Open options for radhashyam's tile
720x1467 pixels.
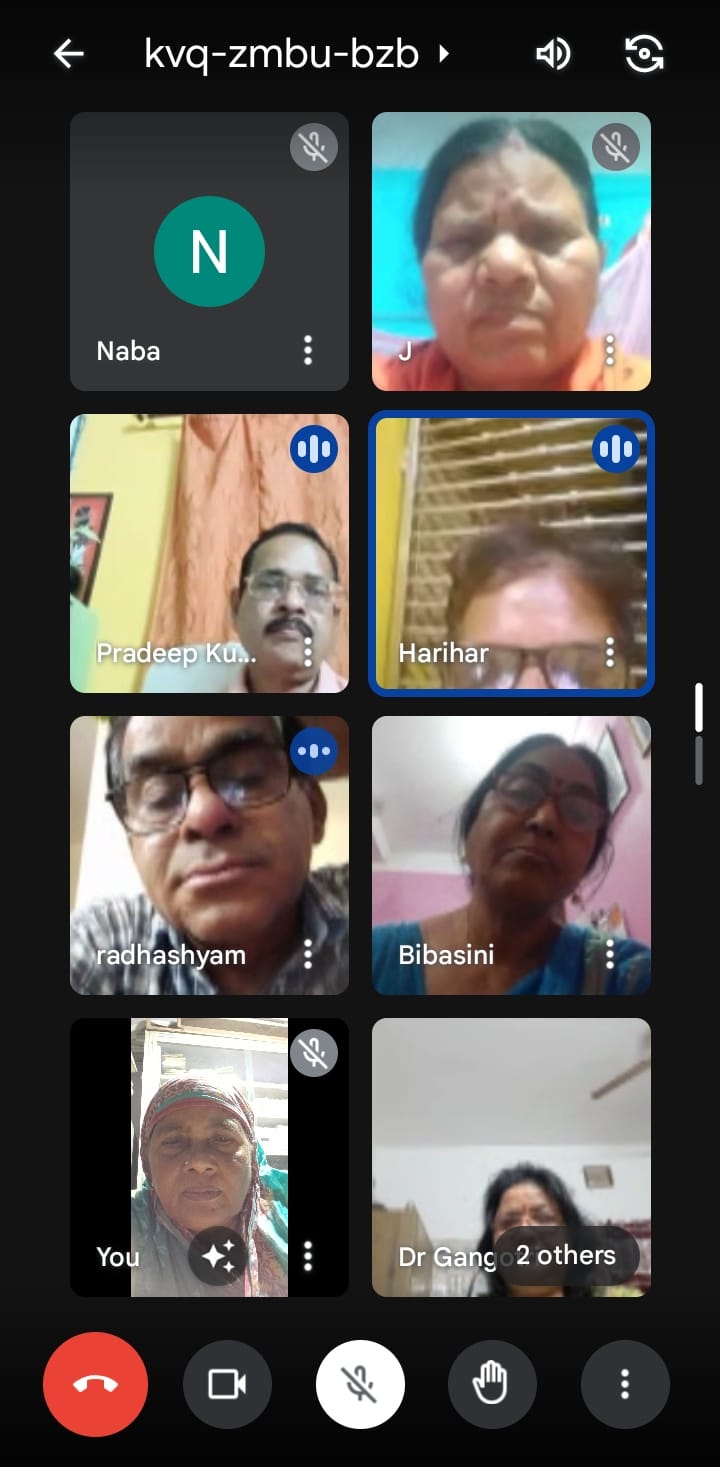click(x=308, y=954)
